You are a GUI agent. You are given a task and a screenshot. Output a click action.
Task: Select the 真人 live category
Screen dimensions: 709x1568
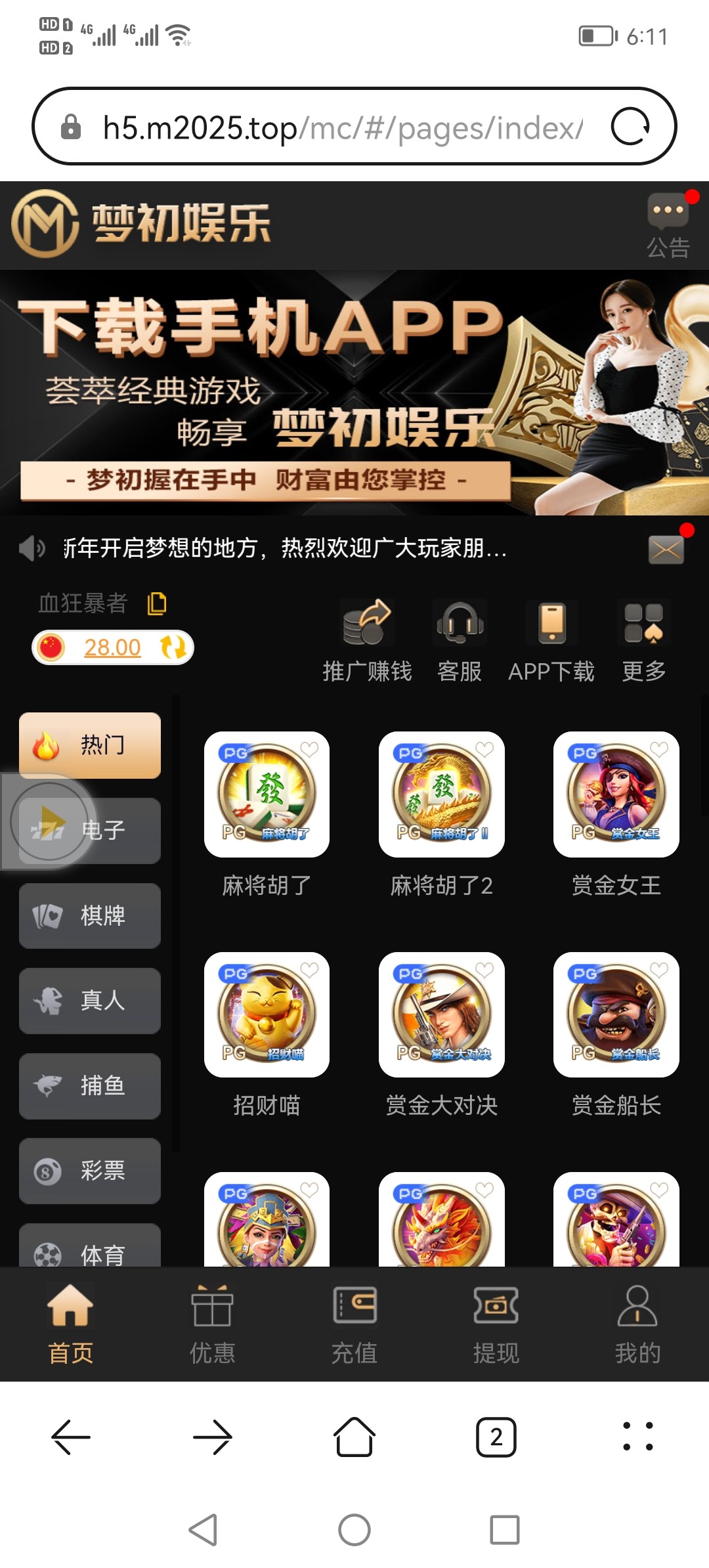[x=90, y=1001]
